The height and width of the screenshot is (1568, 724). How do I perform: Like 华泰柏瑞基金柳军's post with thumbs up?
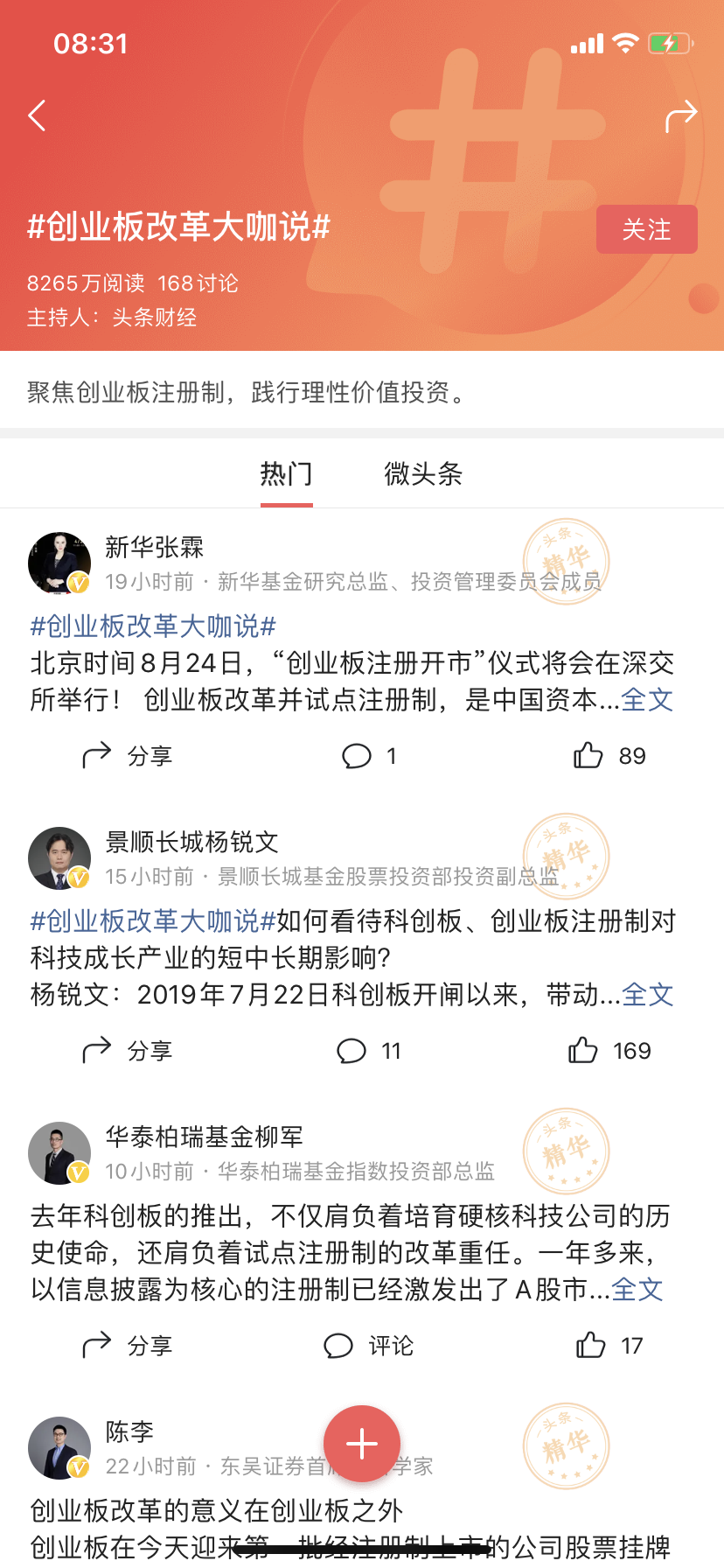coord(593,1345)
